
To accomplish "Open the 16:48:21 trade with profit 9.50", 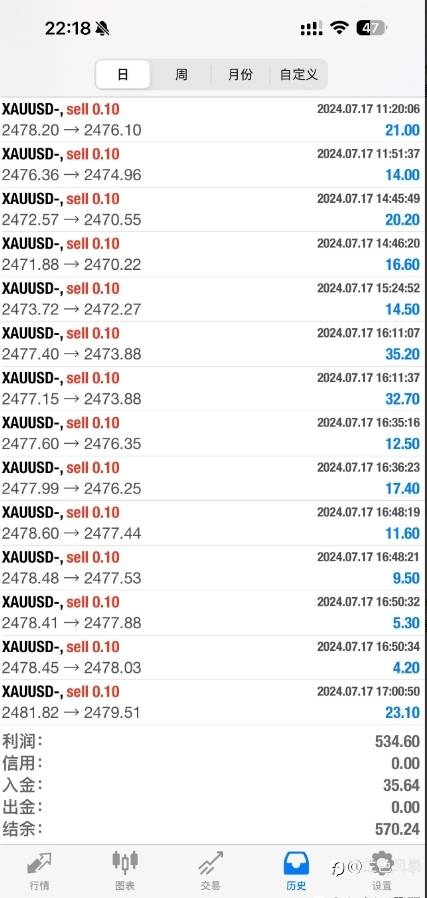I will point(214,568).
